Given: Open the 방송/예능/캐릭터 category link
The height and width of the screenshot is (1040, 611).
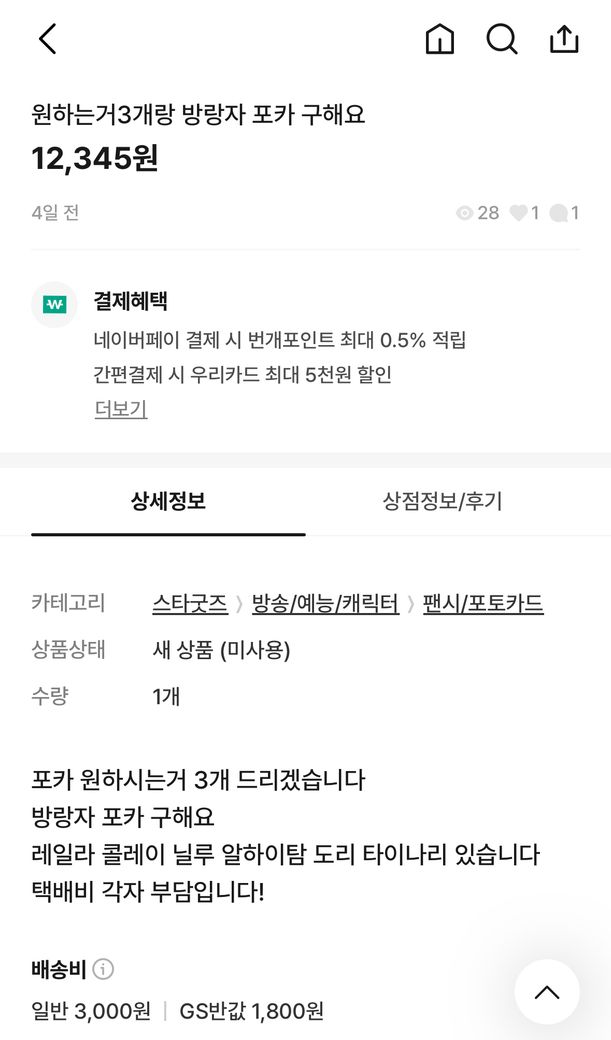Looking at the screenshot, I should coord(325,604).
